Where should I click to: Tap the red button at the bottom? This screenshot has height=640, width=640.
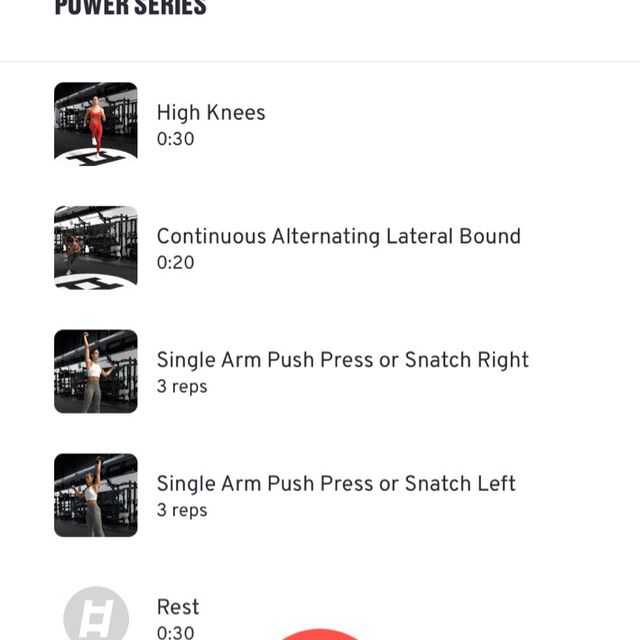point(319,634)
